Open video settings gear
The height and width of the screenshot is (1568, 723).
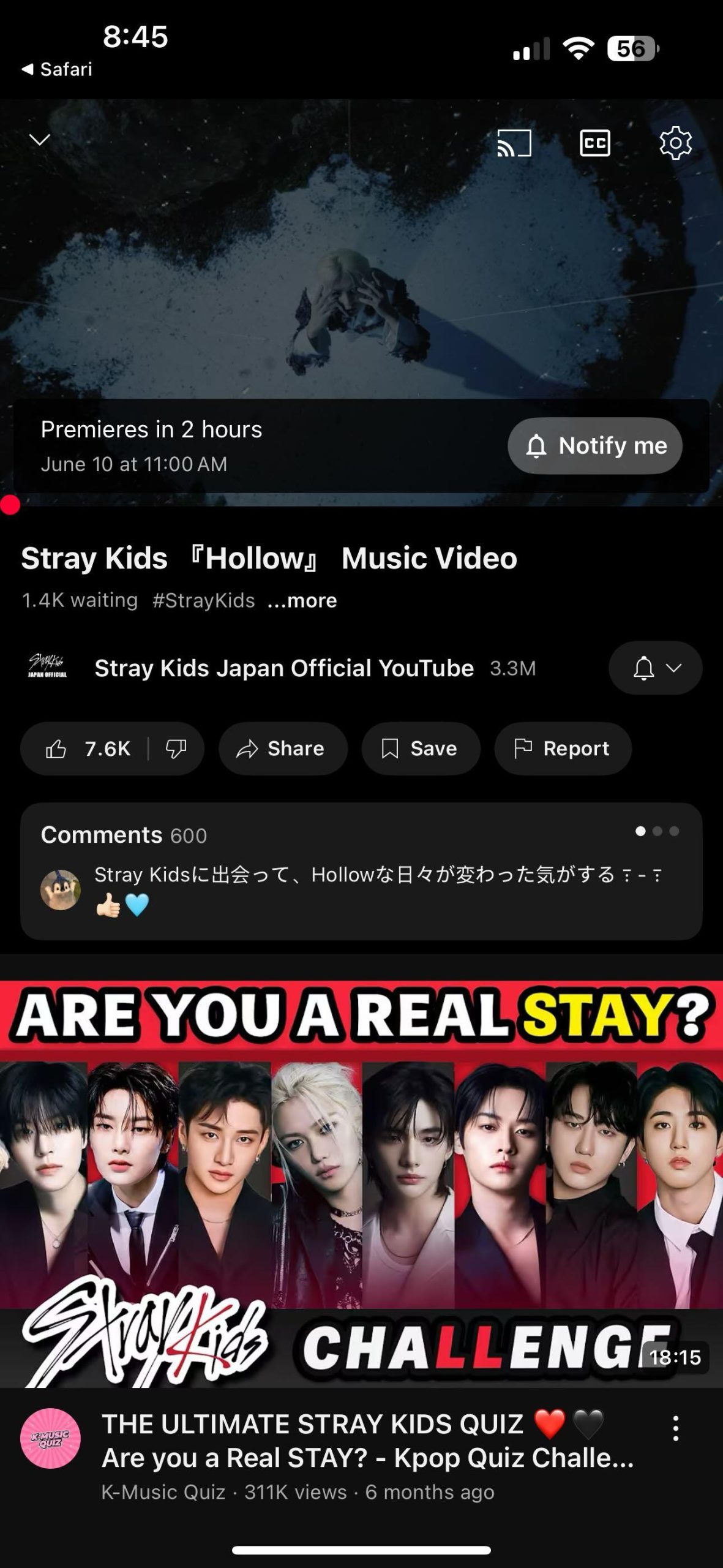(x=675, y=143)
